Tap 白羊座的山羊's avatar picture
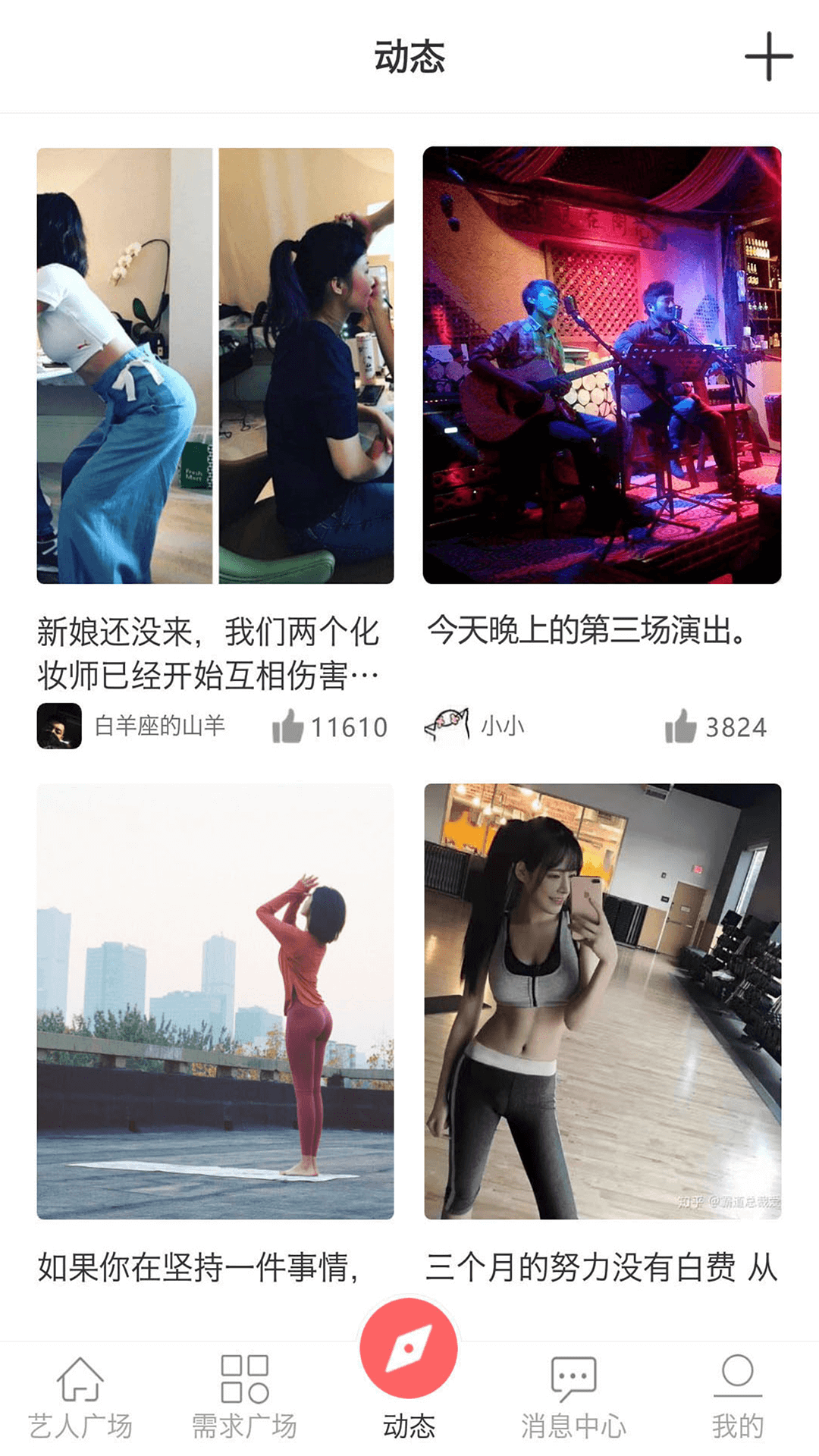 [60, 726]
